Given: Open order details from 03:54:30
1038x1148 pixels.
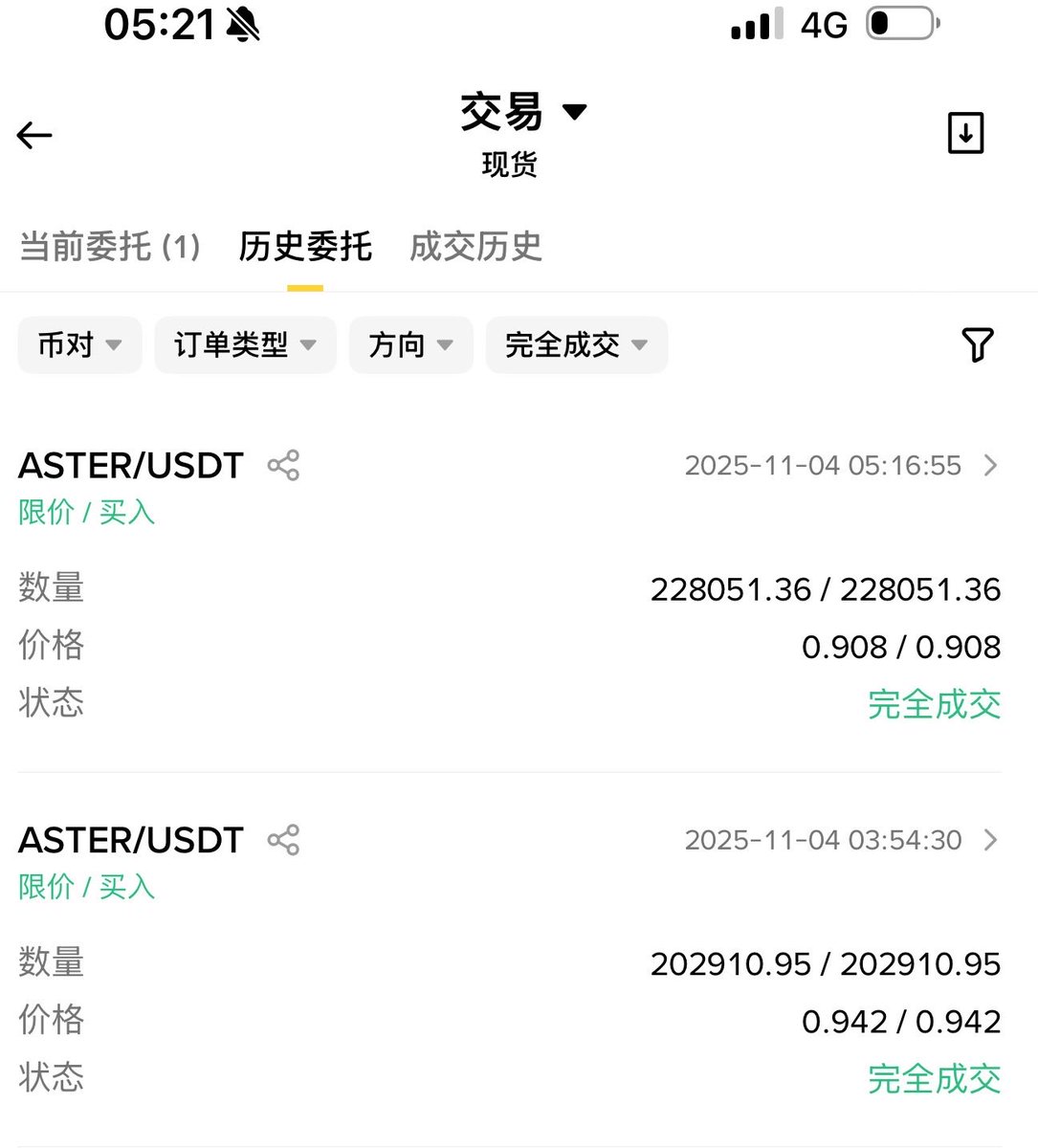Looking at the screenshot, I should coord(990,840).
